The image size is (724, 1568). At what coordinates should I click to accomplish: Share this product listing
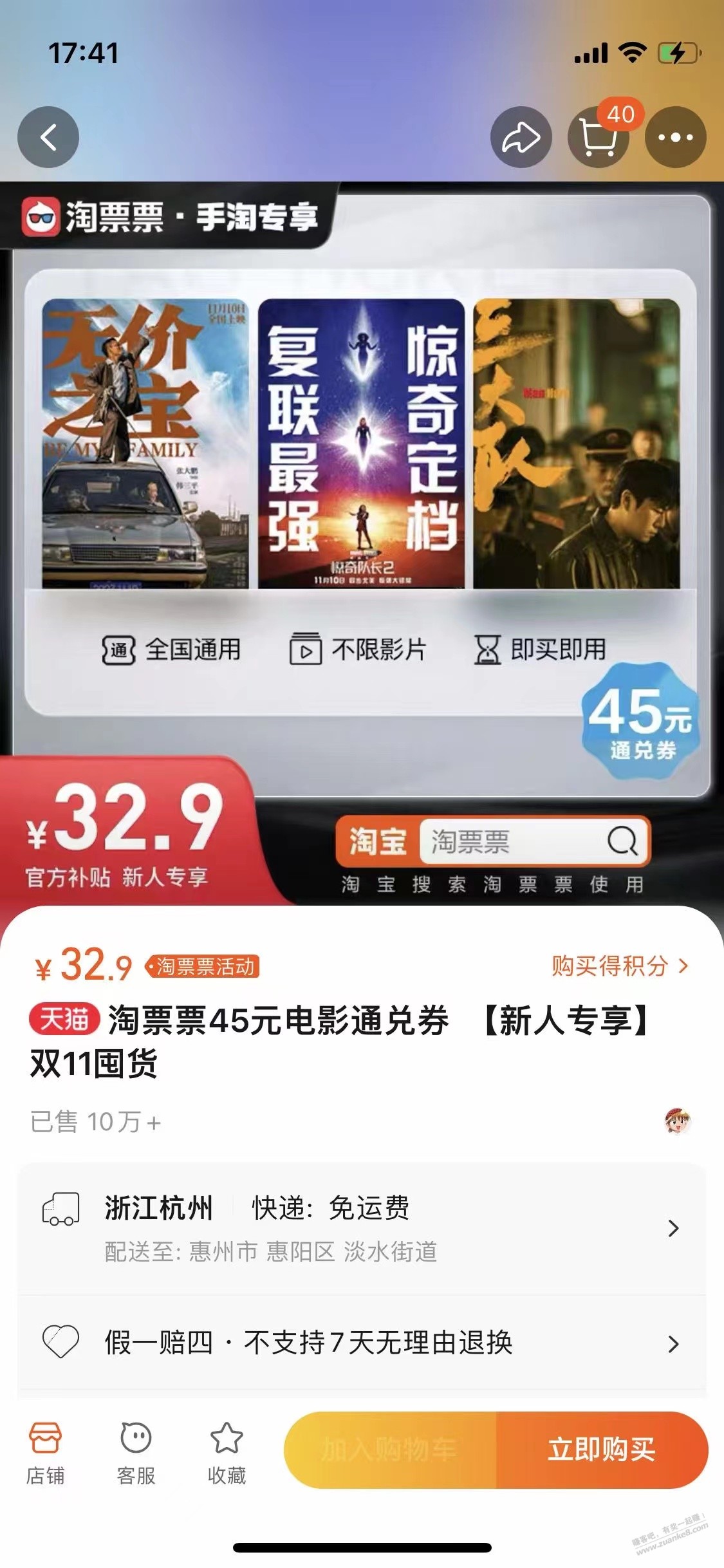point(521,137)
